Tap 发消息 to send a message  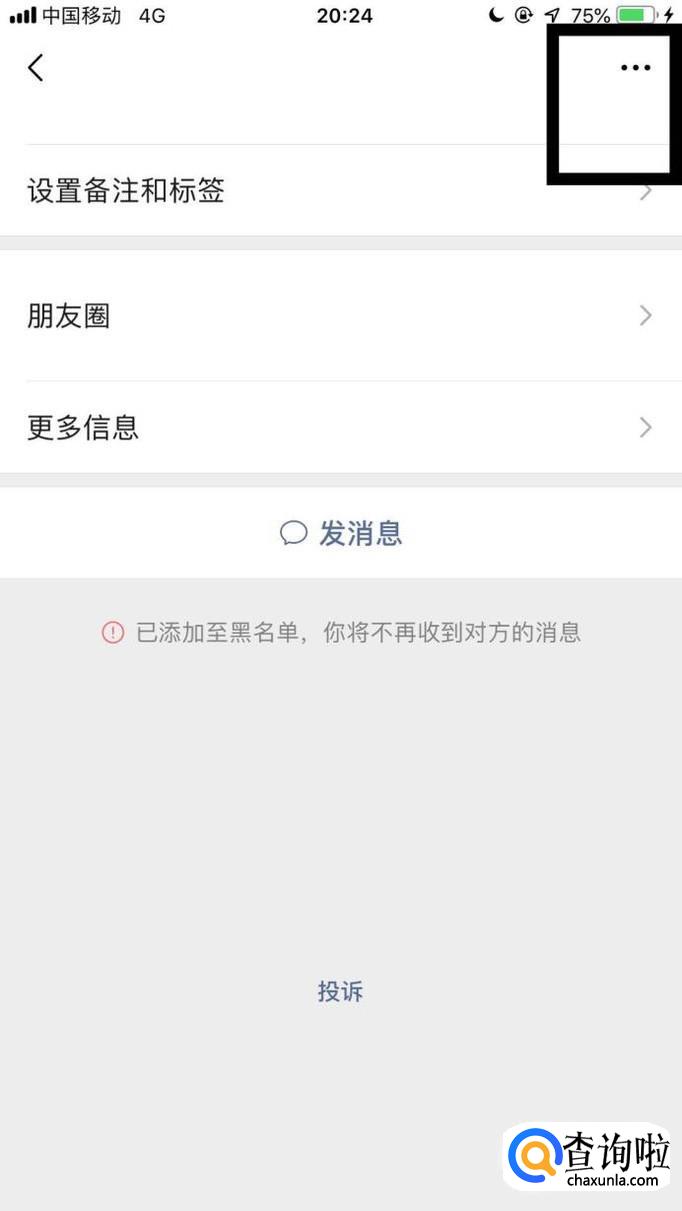(341, 533)
